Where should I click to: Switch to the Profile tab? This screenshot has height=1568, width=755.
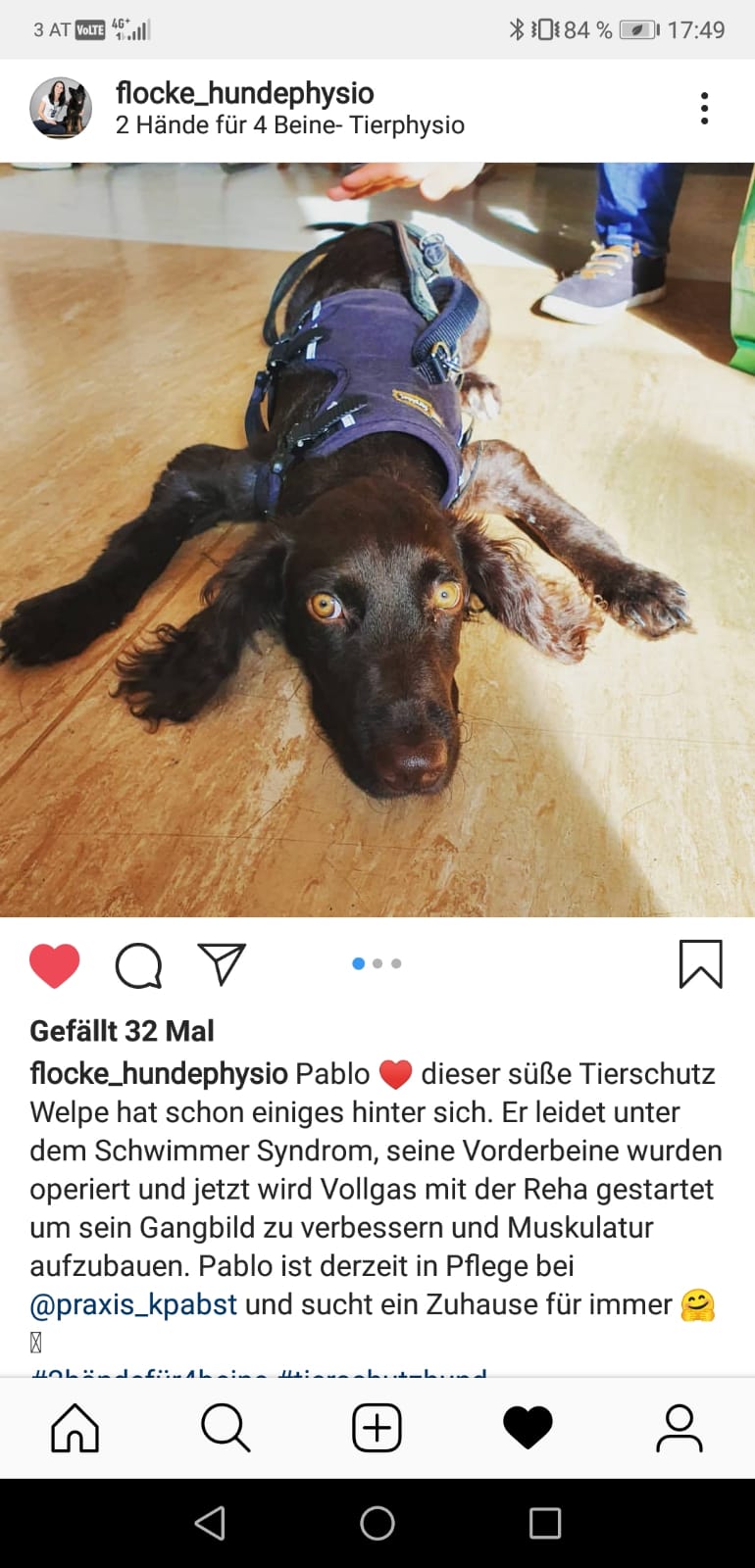679,1428
